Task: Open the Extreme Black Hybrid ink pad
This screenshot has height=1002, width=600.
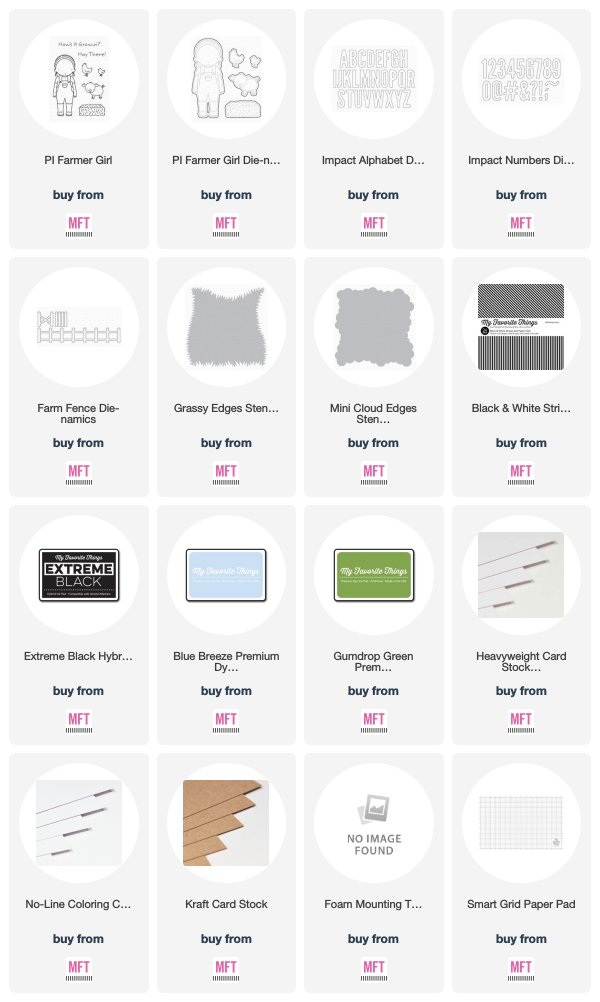Action: pos(79,625)
